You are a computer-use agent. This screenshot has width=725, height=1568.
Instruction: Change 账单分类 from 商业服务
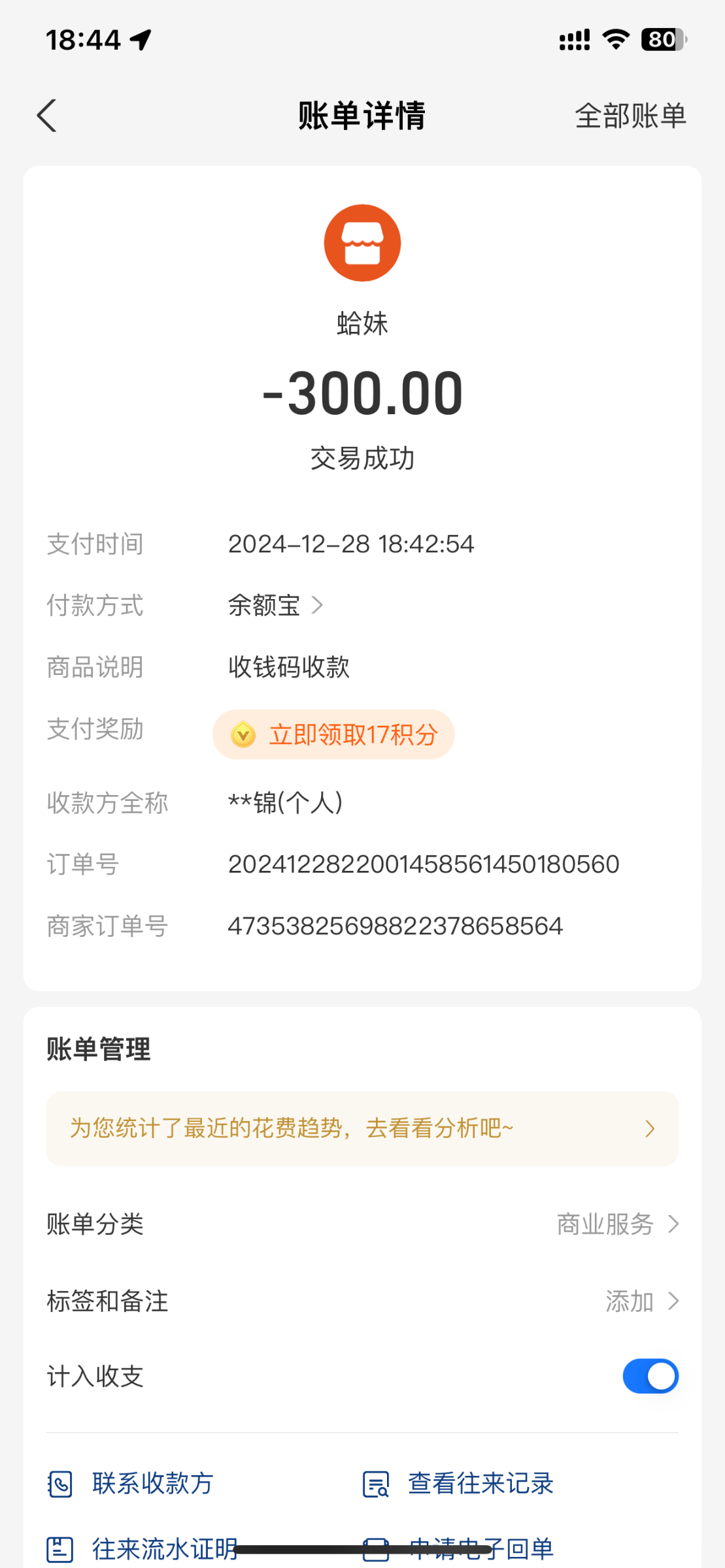tap(362, 1224)
